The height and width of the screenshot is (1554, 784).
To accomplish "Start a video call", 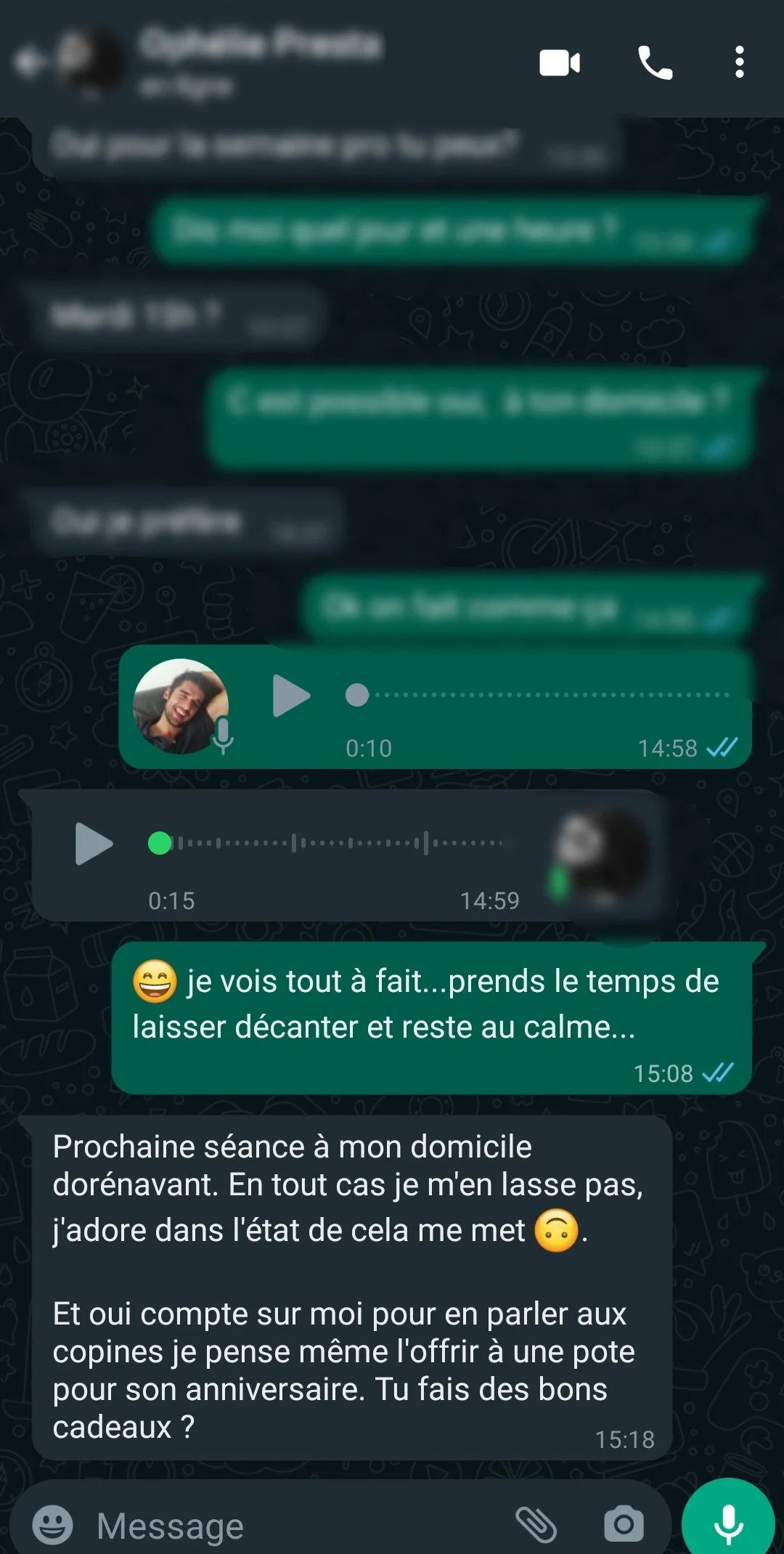I will point(560,63).
